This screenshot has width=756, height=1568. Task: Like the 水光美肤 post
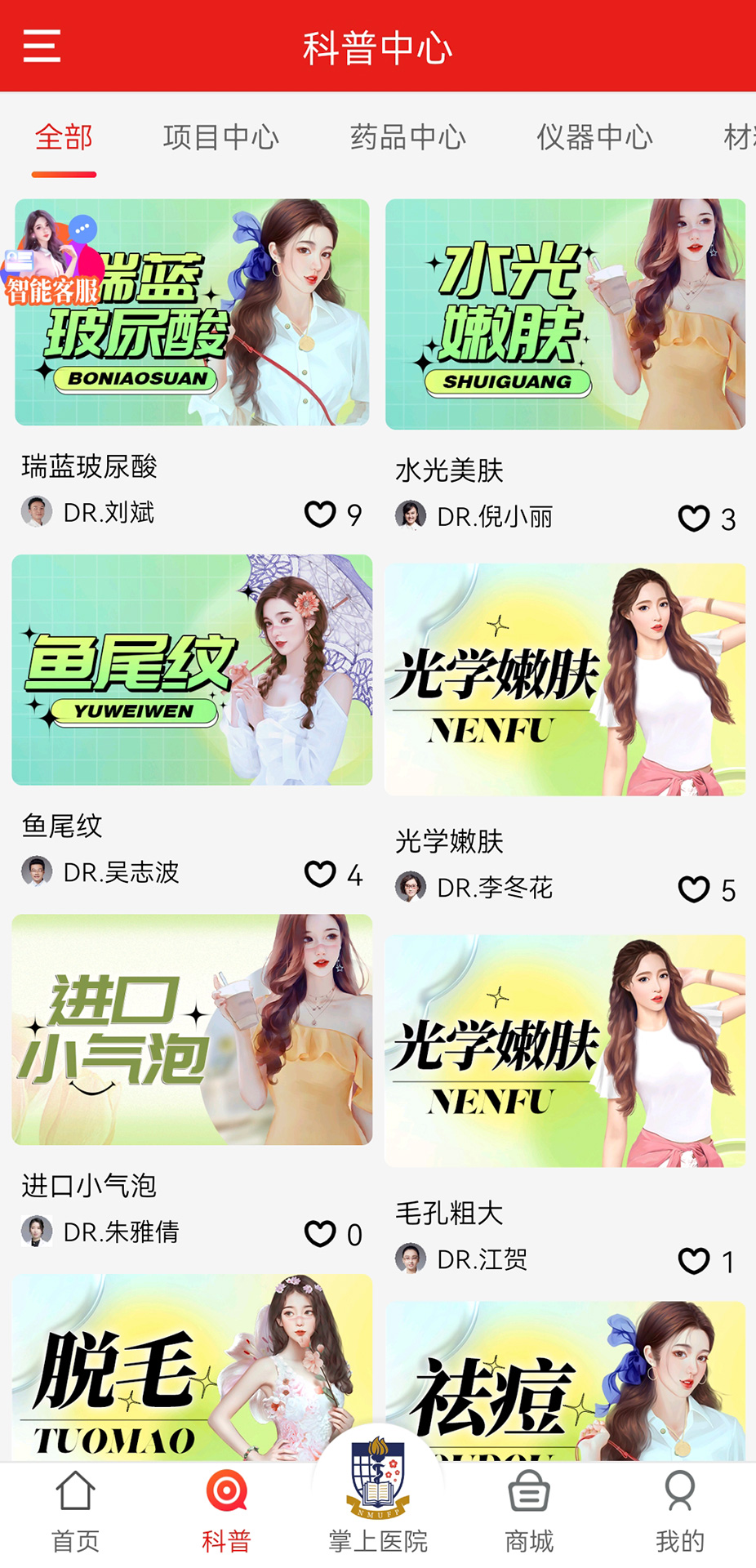click(694, 518)
